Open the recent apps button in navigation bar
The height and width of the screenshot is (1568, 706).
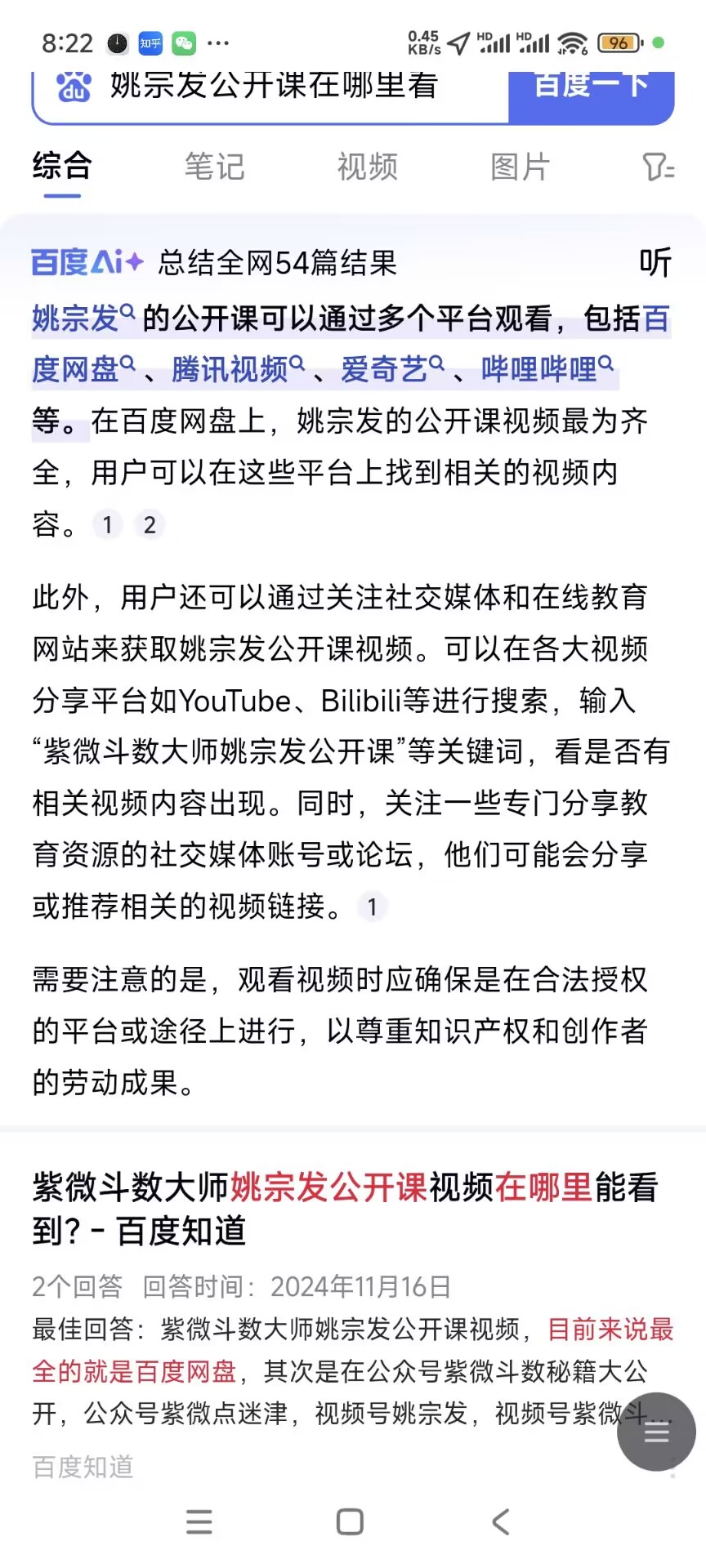(x=199, y=1521)
